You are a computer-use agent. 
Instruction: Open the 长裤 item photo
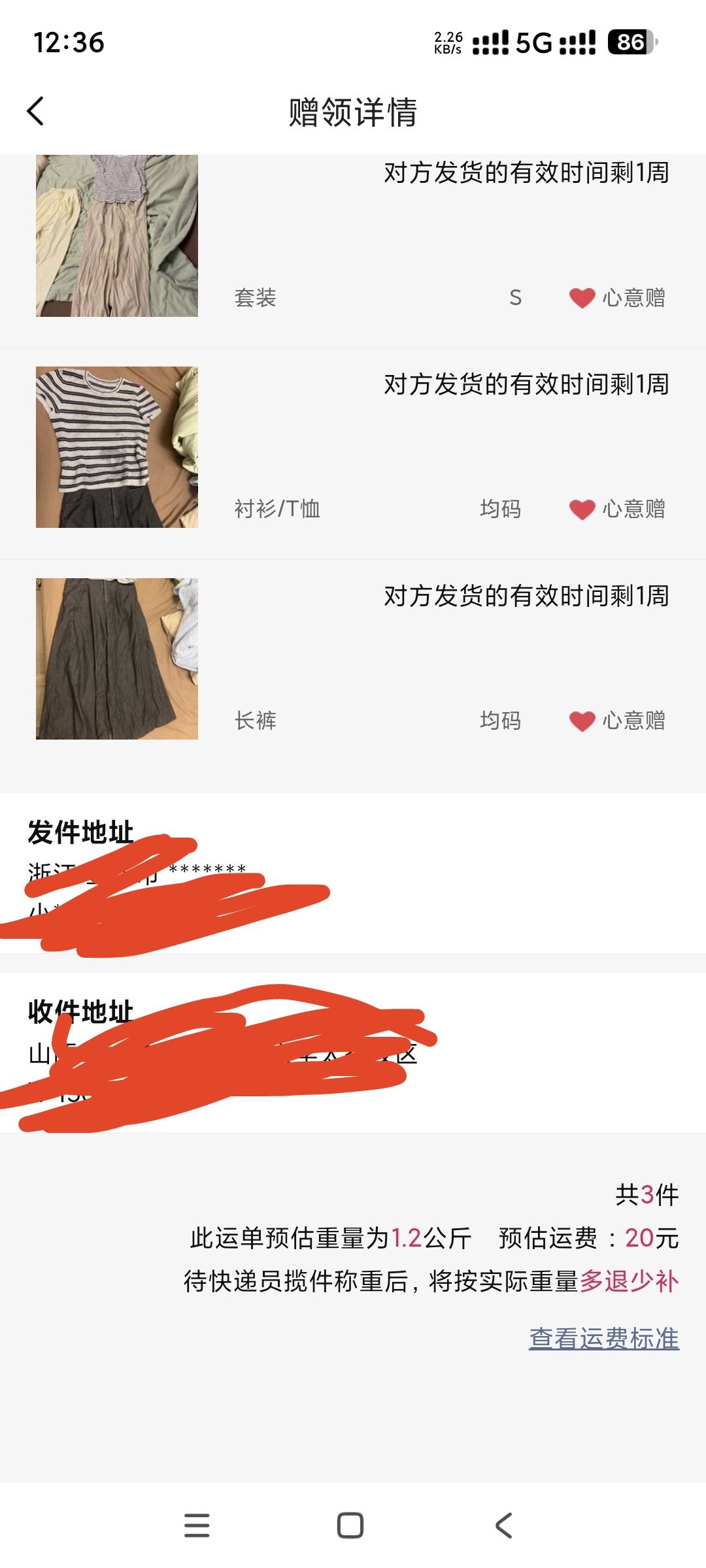[x=117, y=659]
